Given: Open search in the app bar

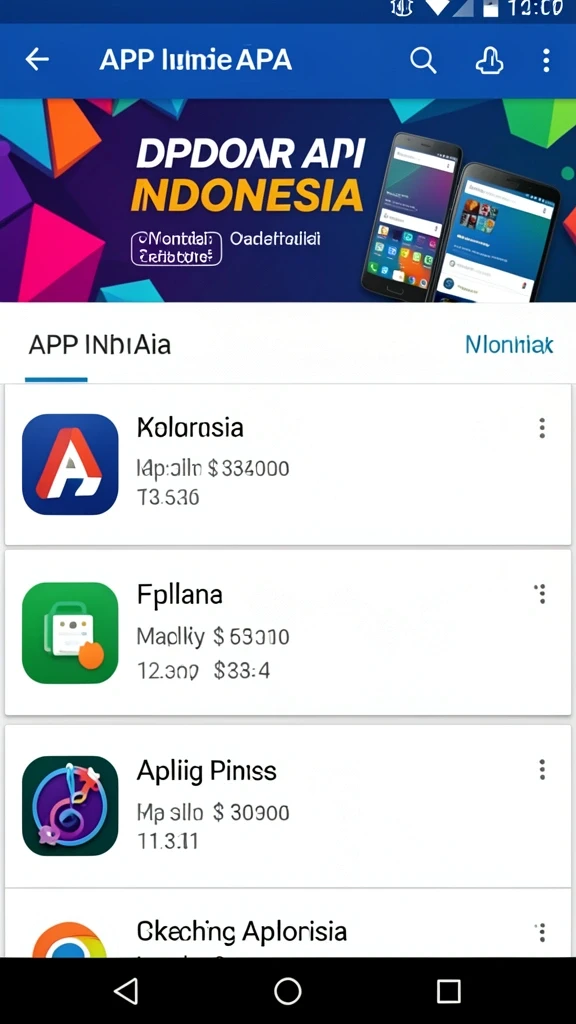Looking at the screenshot, I should (423, 61).
